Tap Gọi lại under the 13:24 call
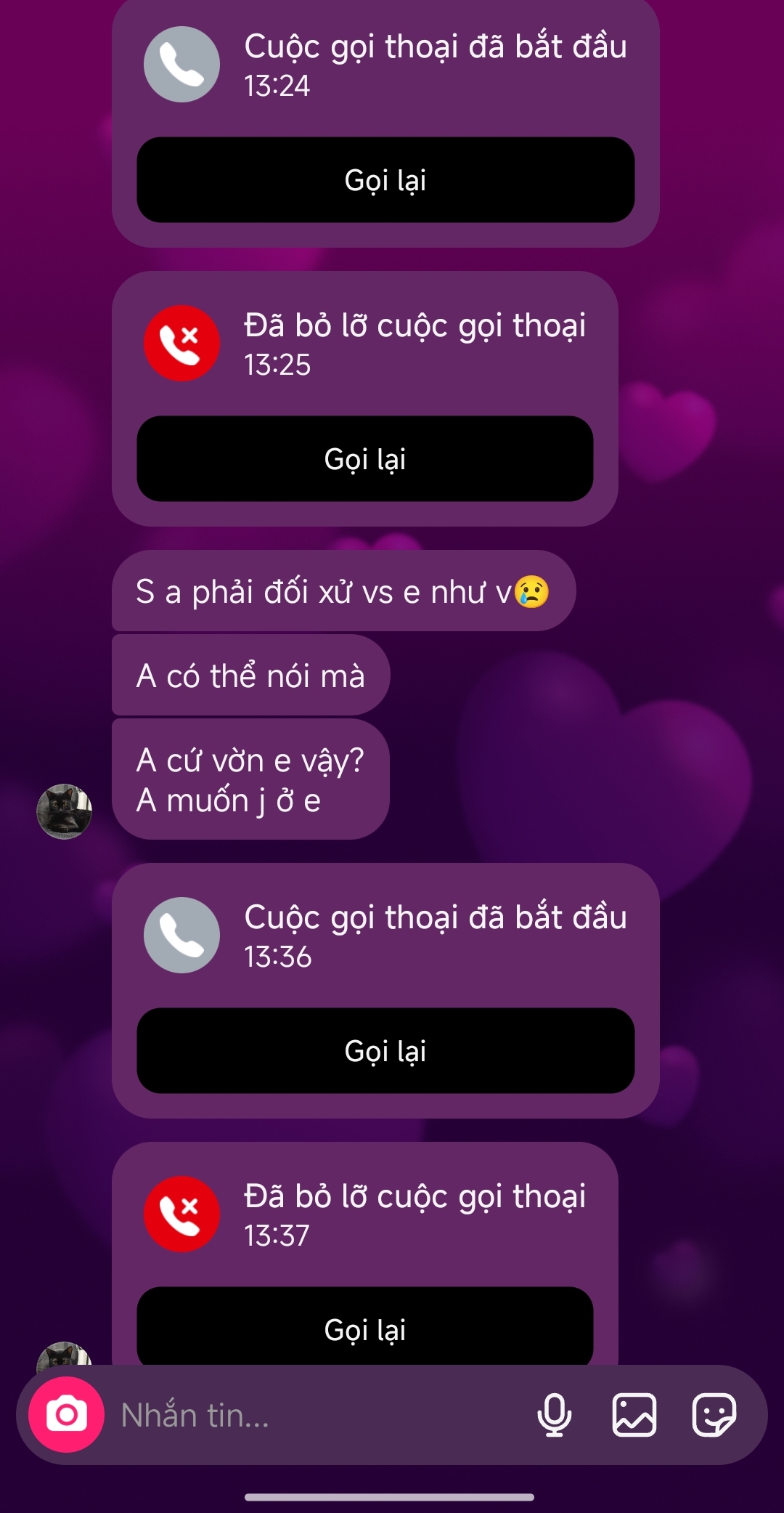 tap(385, 179)
